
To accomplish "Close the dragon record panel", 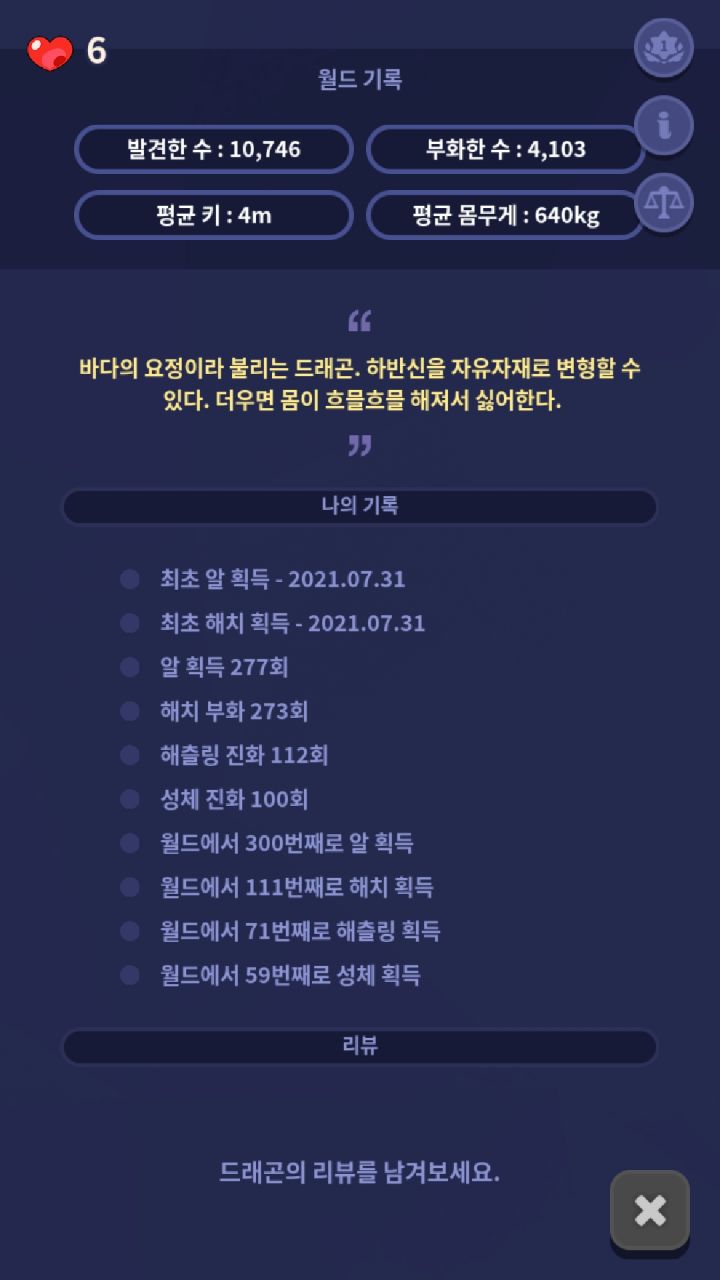I will coord(650,1210).
